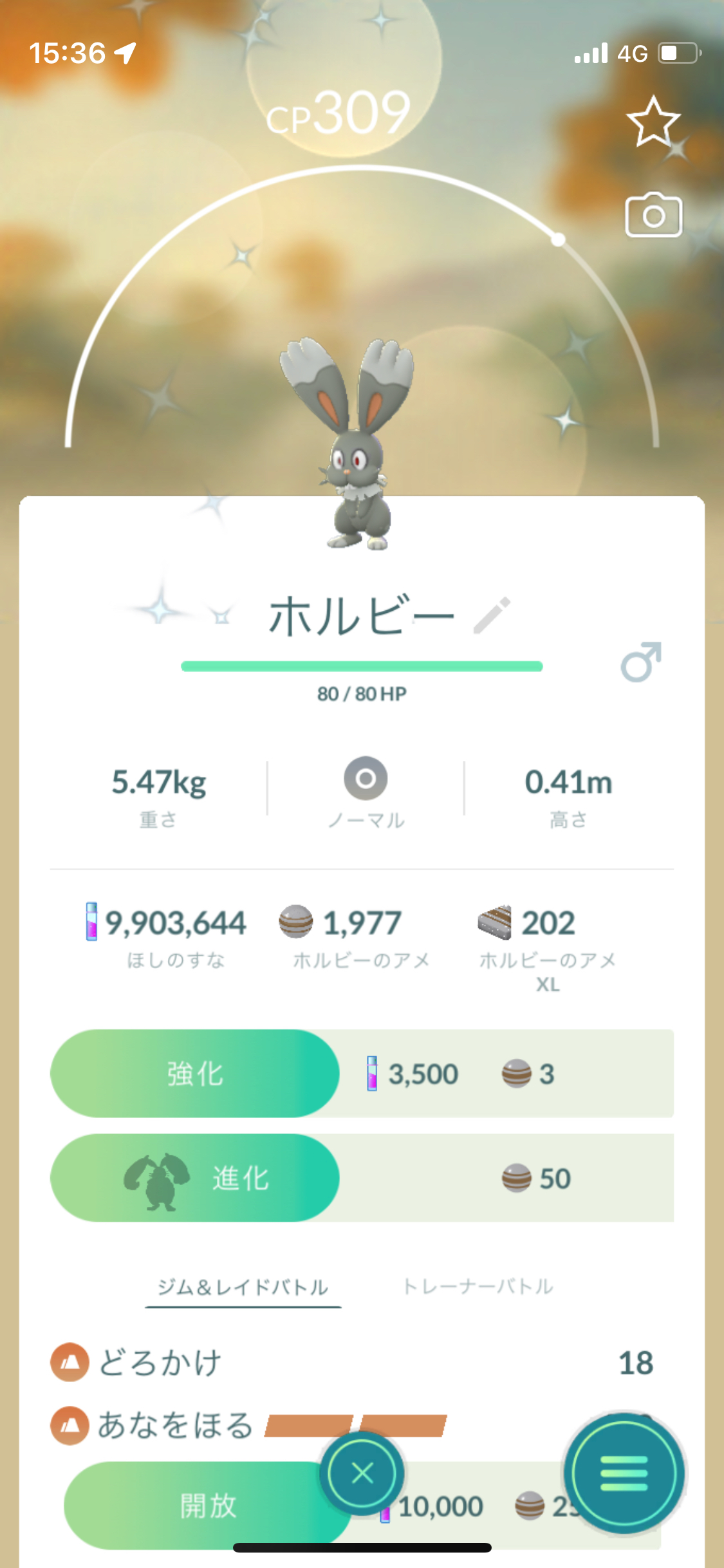The image size is (724, 1568).
Task: Open the AR camera icon
Action: (653, 215)
